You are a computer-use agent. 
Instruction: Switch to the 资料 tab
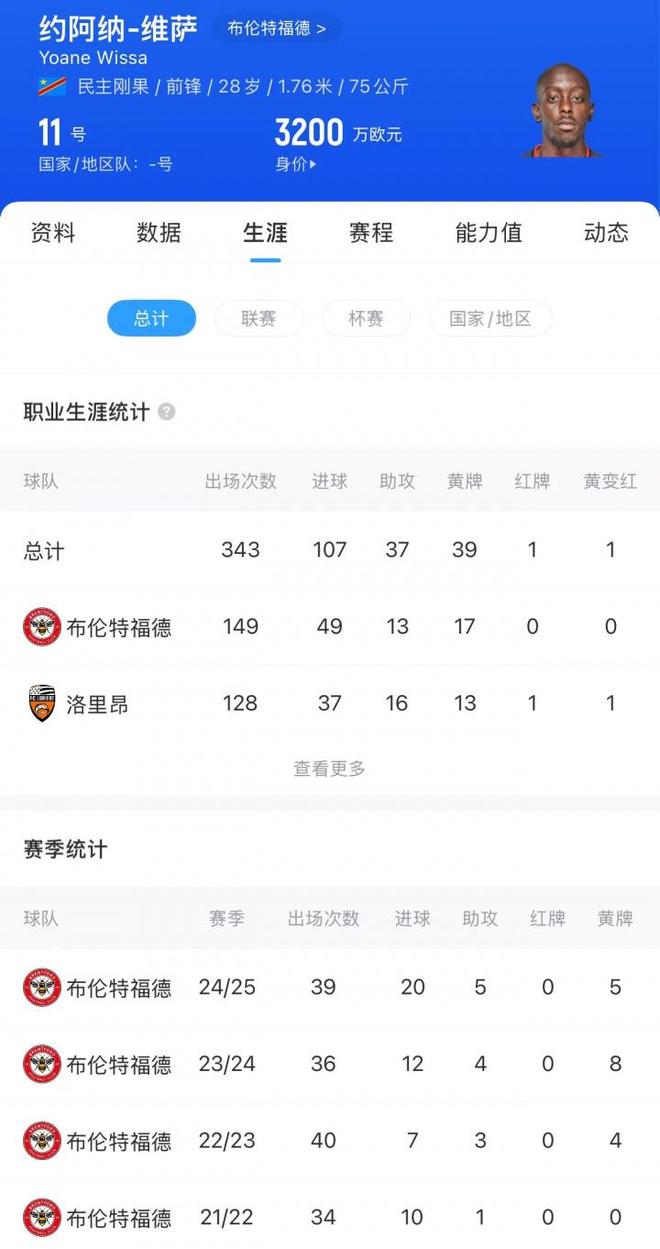pyautogui.click(x=53, y=233)
